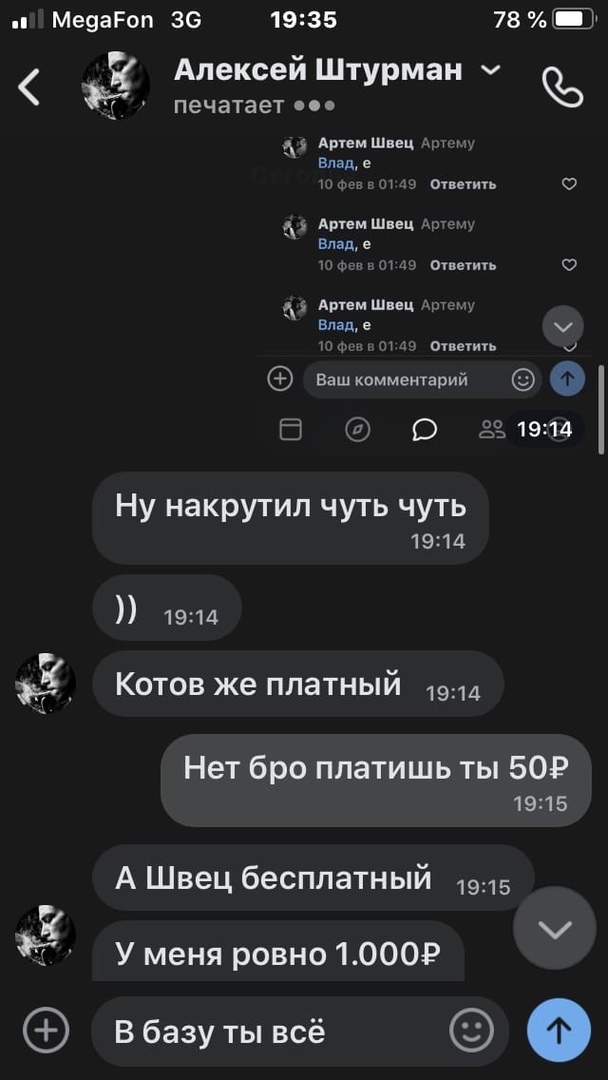Open Алексей Штурман's profile photo in header
Viewport: 608px width, 1080px height.
[x=115, y=86]
